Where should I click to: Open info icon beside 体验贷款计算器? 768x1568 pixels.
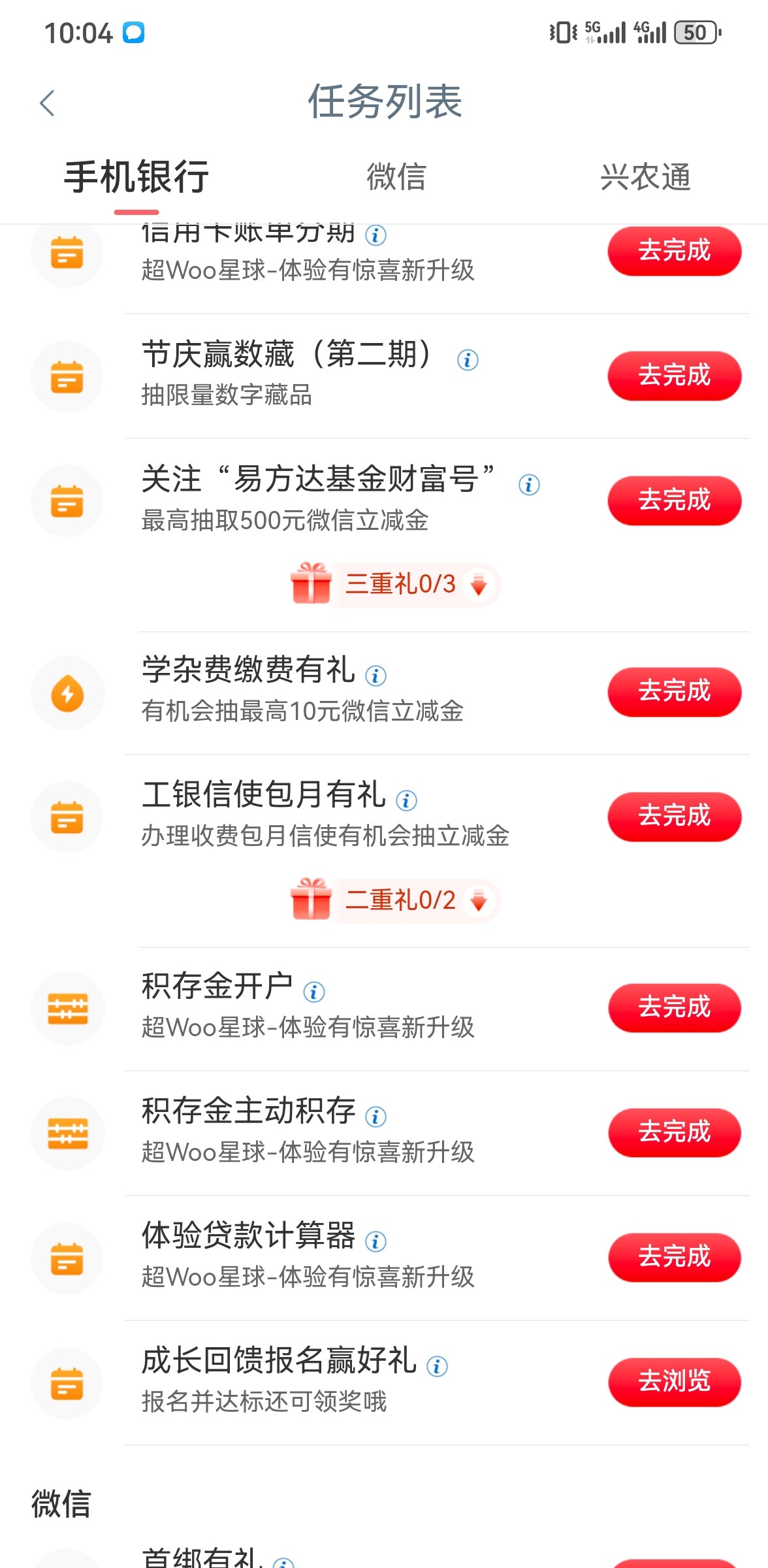(376, 1241)
